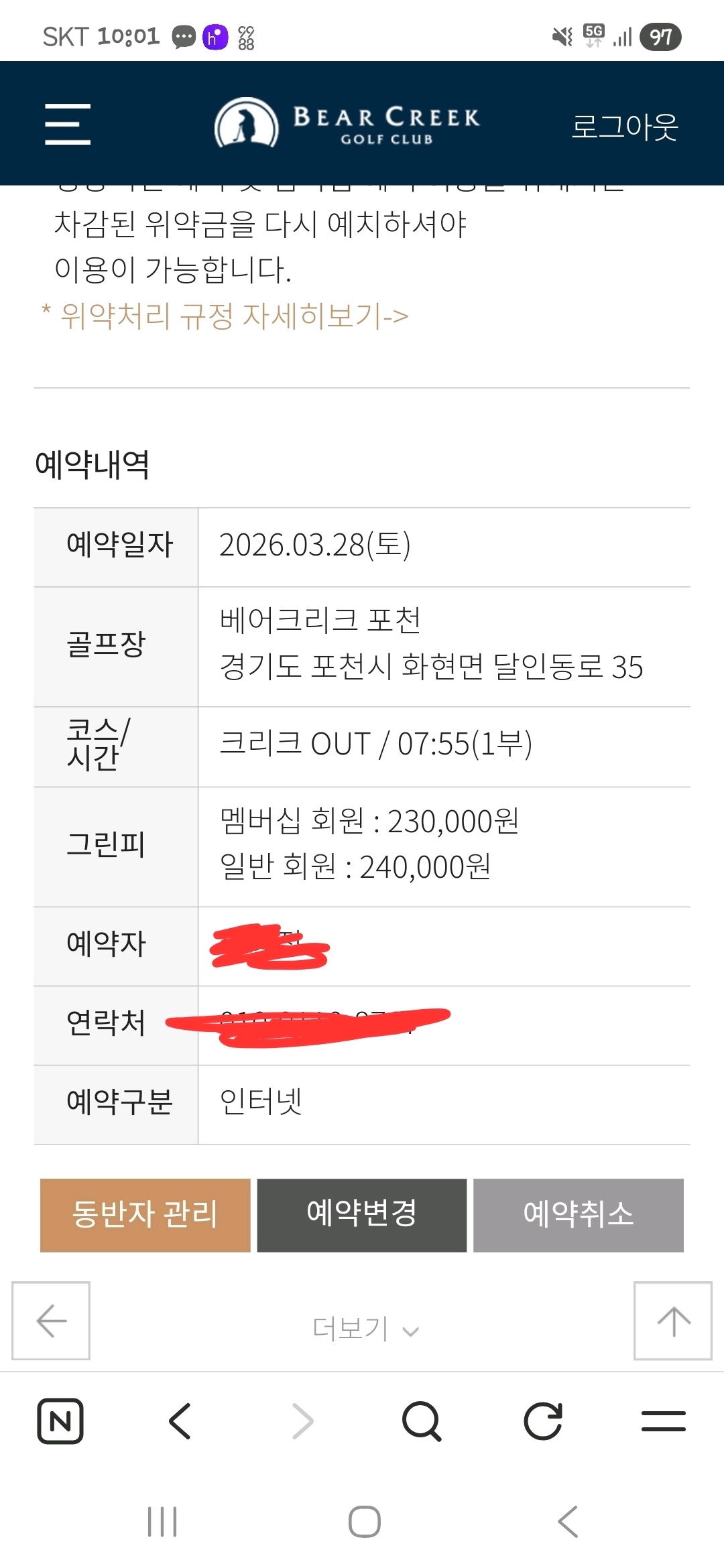Go to the previous page with left arrow box

[x=51, y=1321]
